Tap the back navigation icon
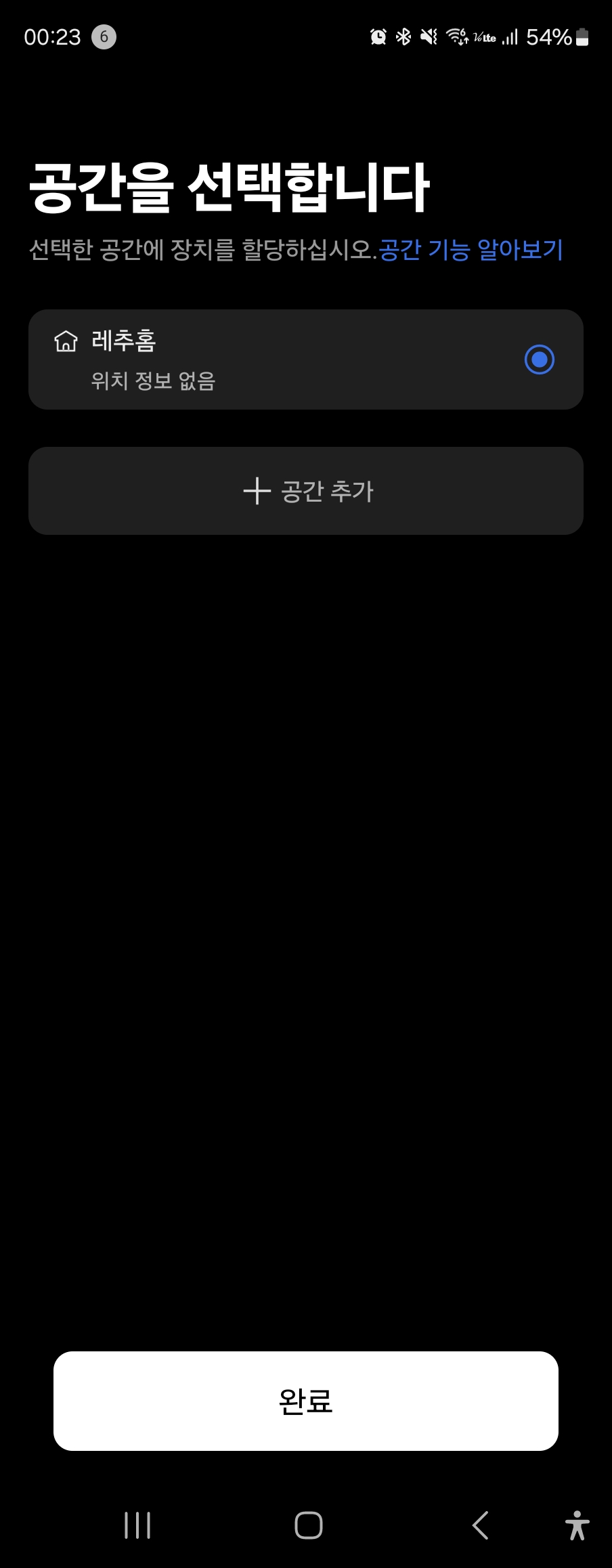Screen dimensions: 612x1568 [x=479, y=1525]
